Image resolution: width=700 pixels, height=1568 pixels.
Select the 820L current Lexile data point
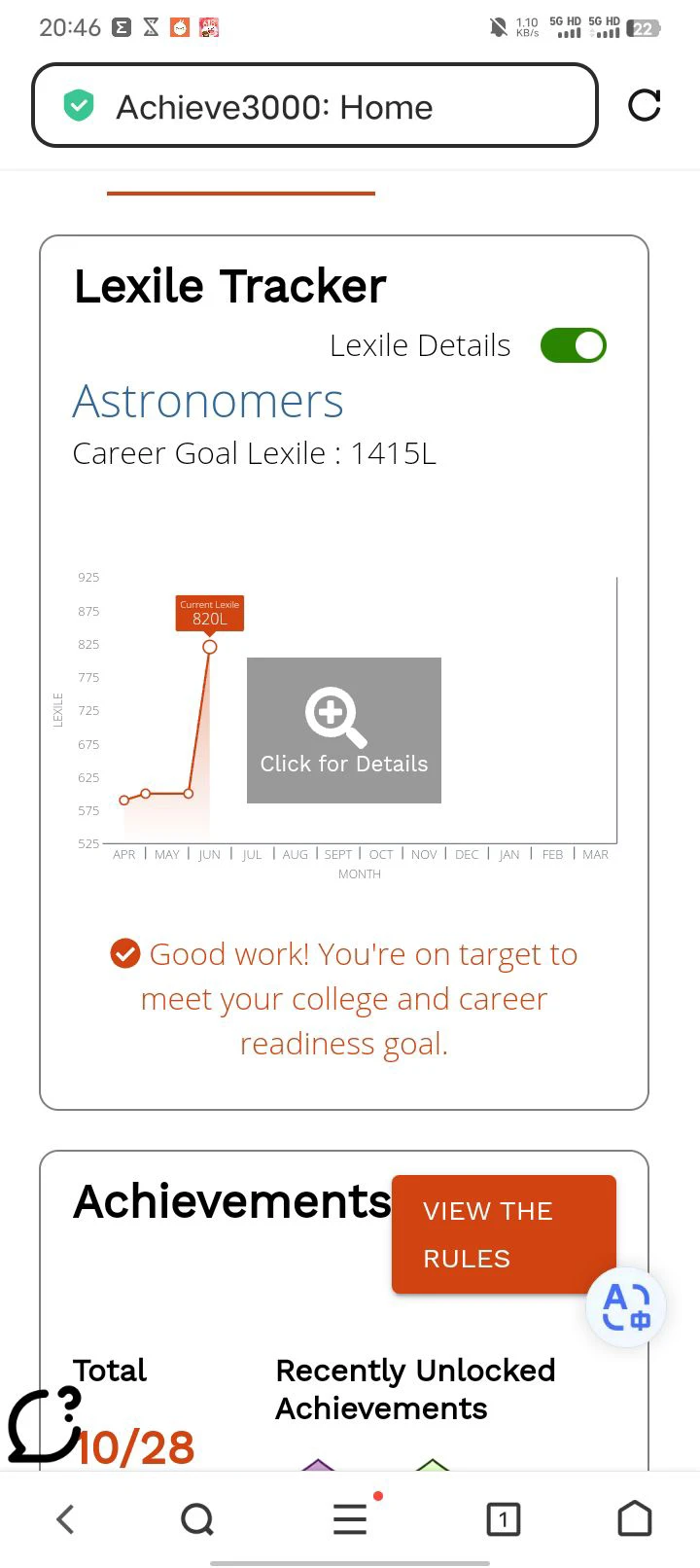click(x=210, y=647)
